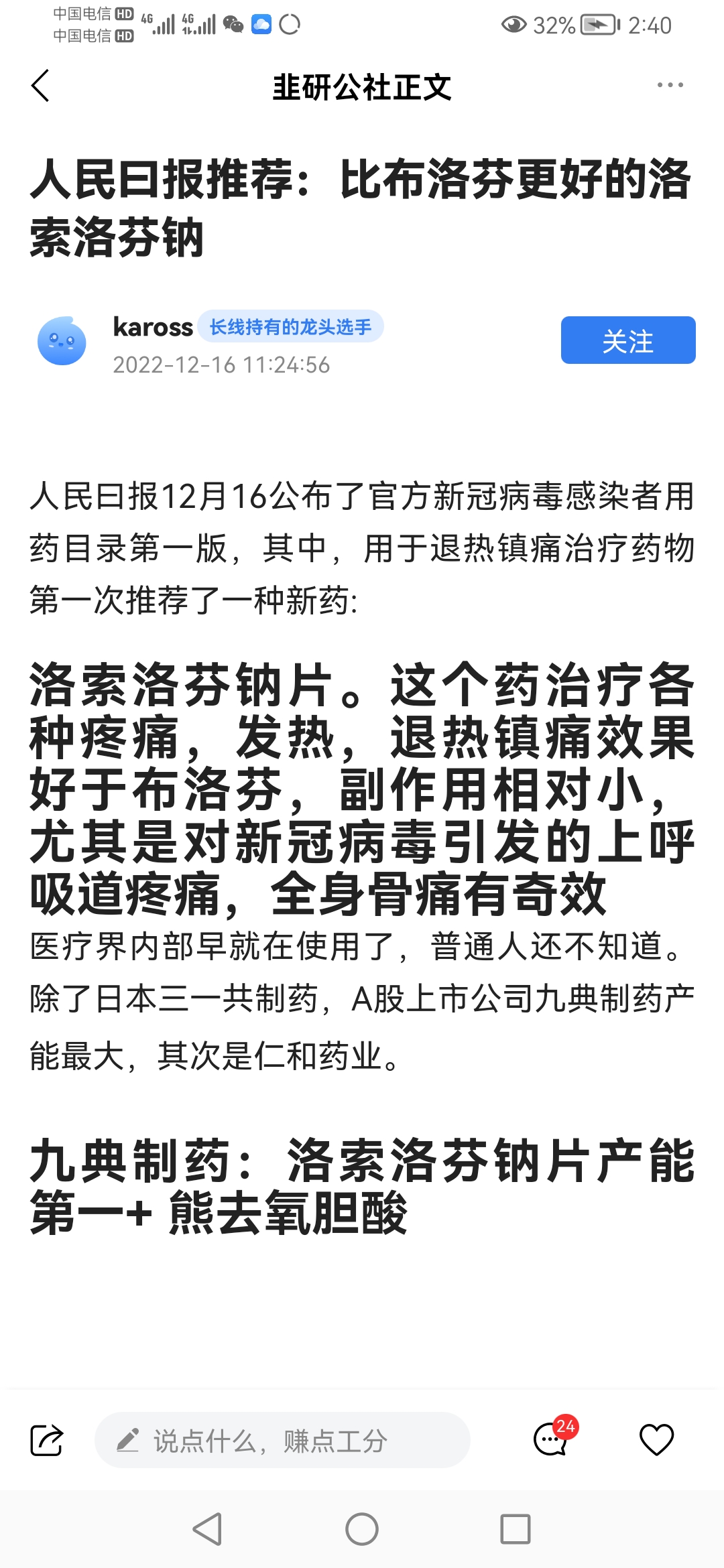The height and width of the screenshot is (1568, 724).
Task: Tap the 长线持有的龙头选手 badge
Action: 290,327
